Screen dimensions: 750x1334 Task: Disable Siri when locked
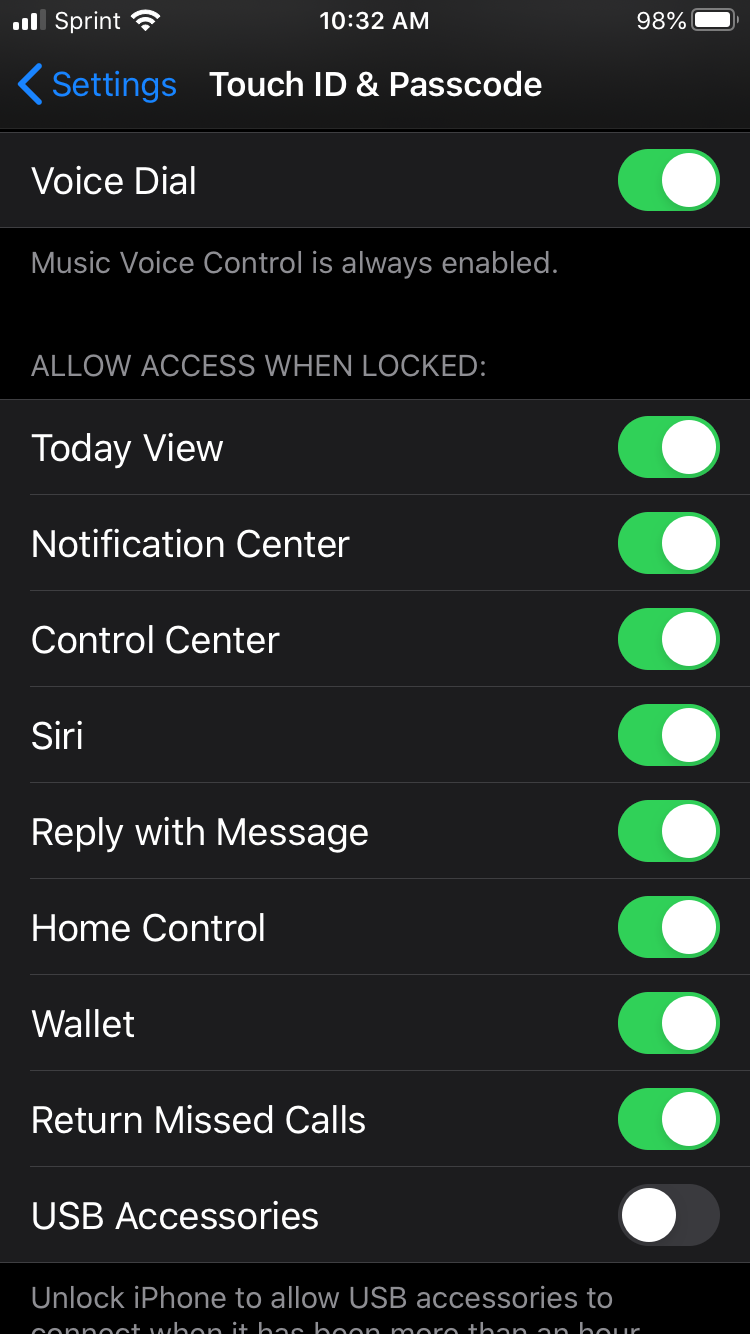[668, 735]
